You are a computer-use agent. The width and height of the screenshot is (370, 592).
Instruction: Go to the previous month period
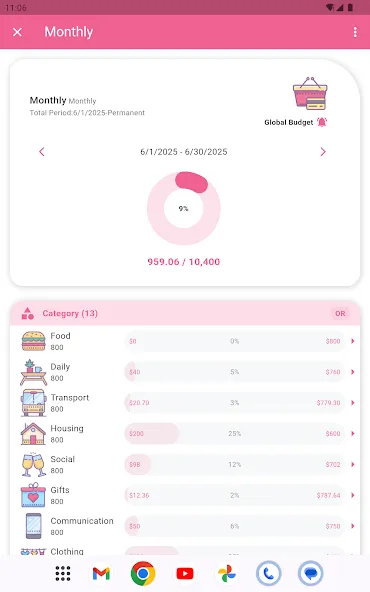(42, 152)
